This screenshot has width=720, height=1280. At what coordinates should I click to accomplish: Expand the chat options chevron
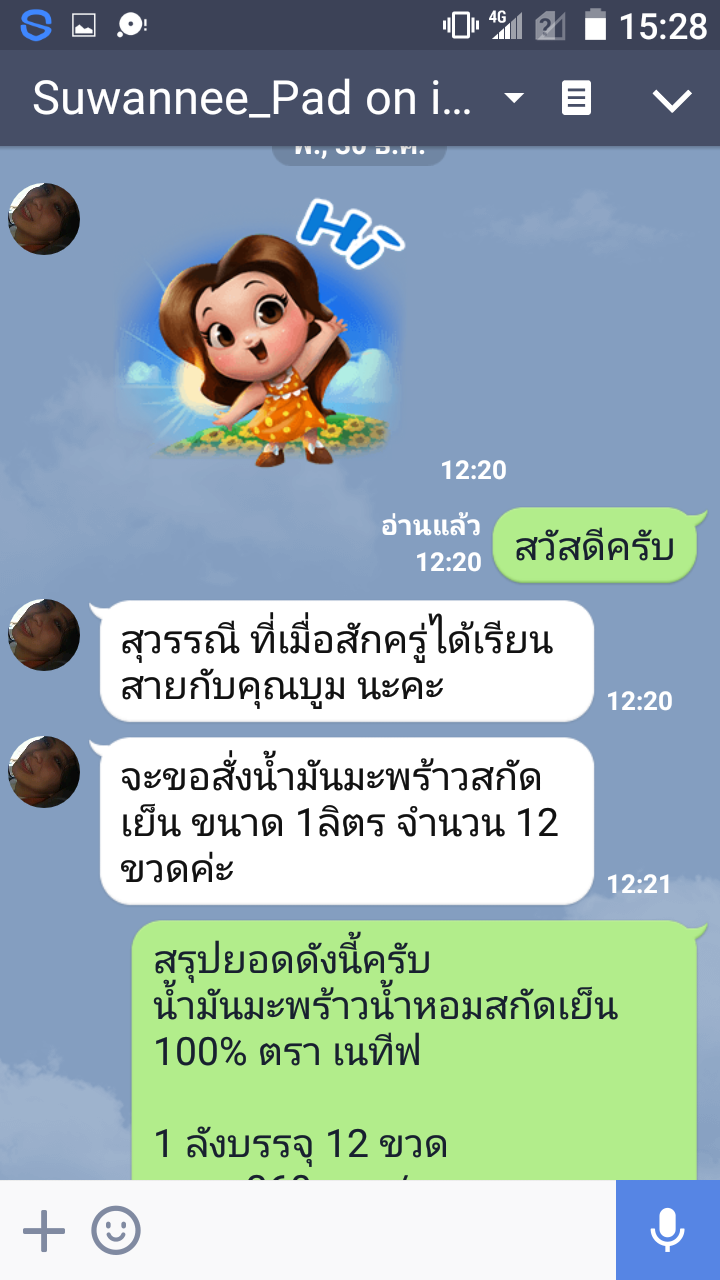click(671, 99)
